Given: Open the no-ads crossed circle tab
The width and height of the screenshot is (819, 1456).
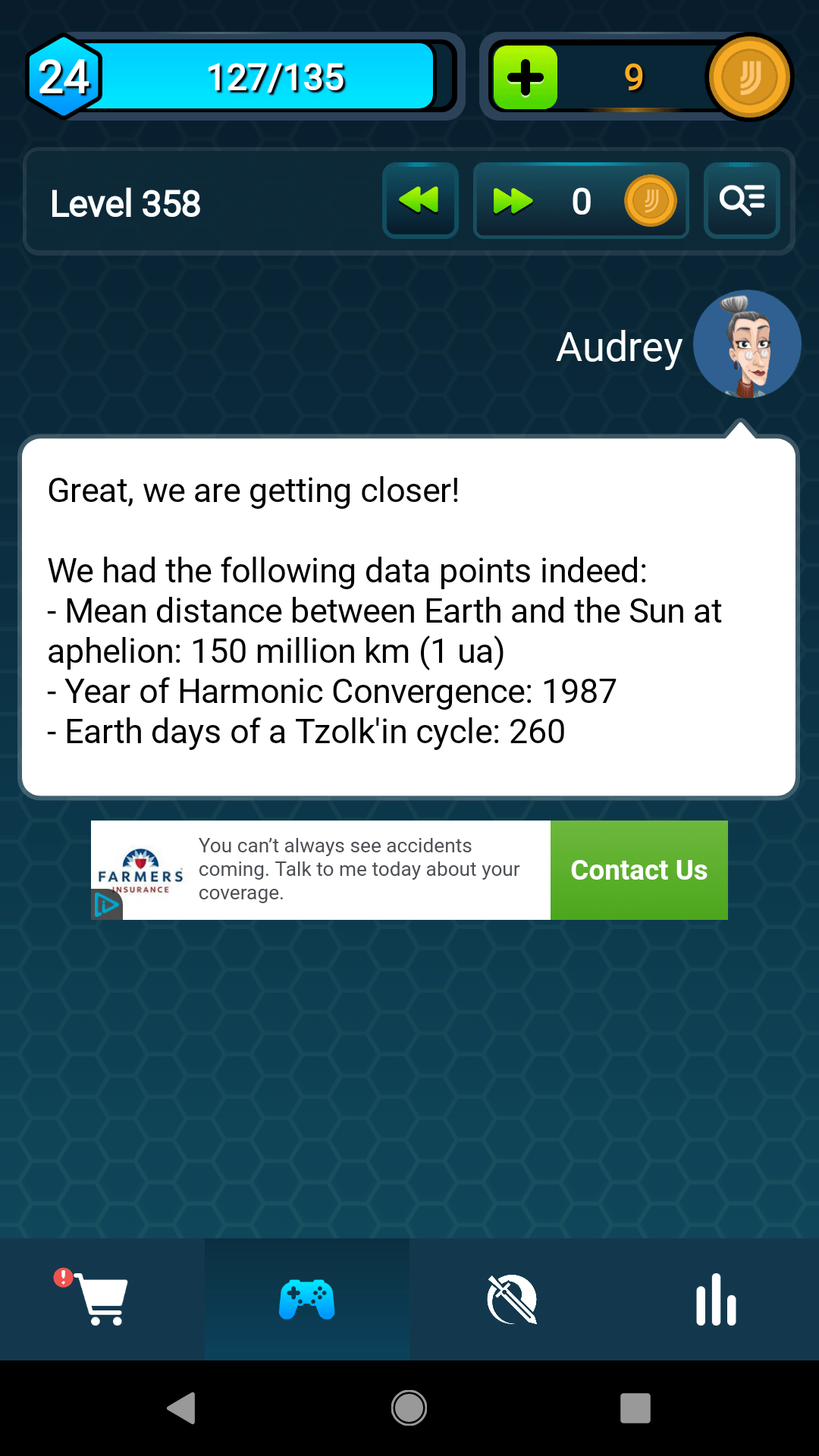Looking at the screenshot, I should (512, 1299).
